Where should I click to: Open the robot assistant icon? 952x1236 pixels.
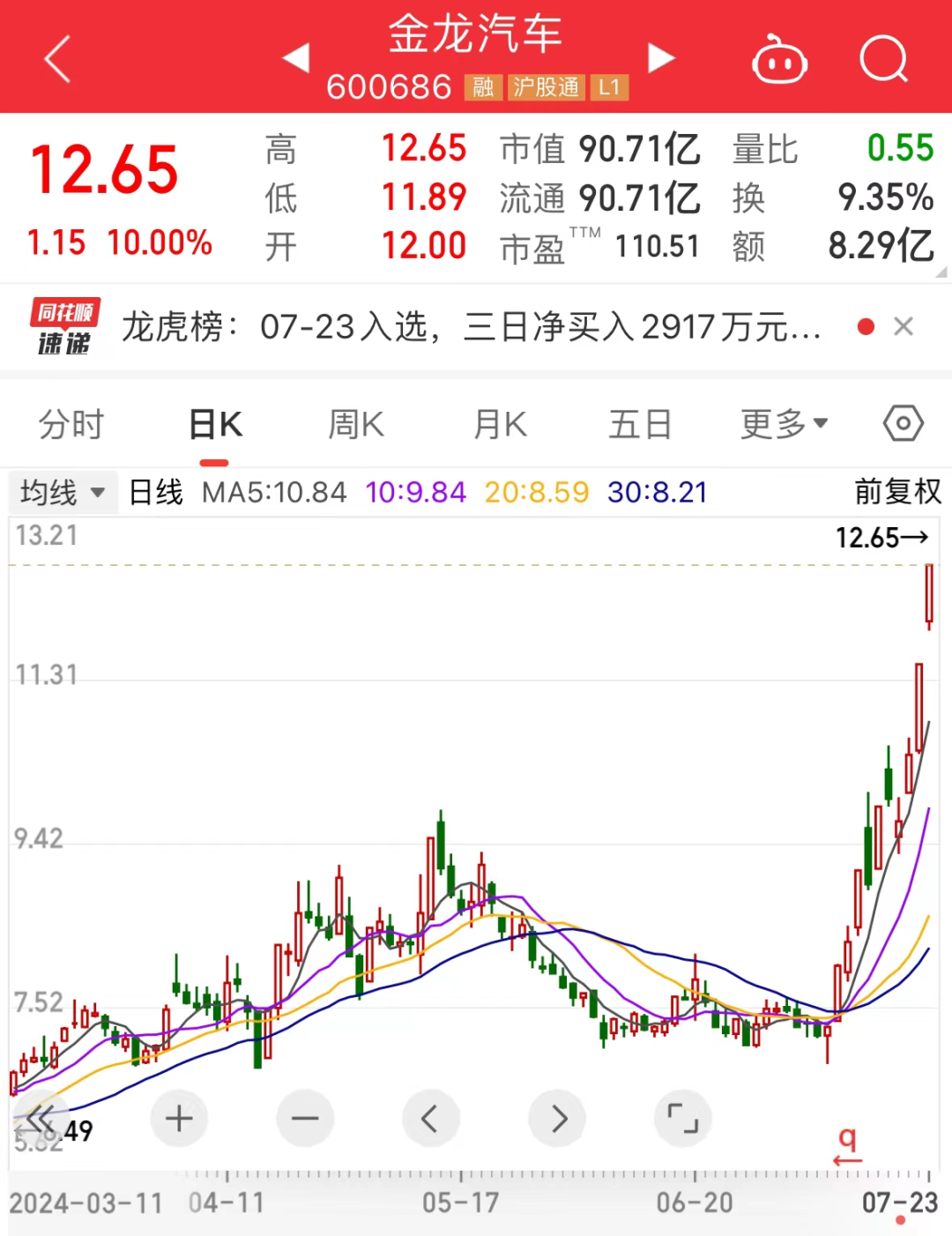point(779,60)
